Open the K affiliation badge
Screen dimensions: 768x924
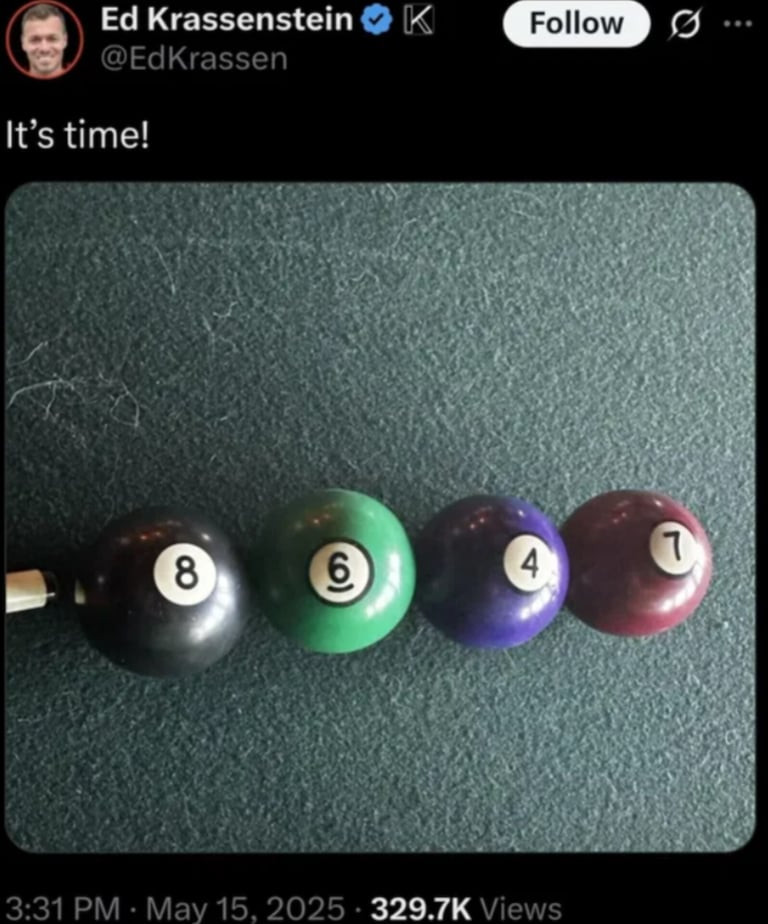(418, 19)
